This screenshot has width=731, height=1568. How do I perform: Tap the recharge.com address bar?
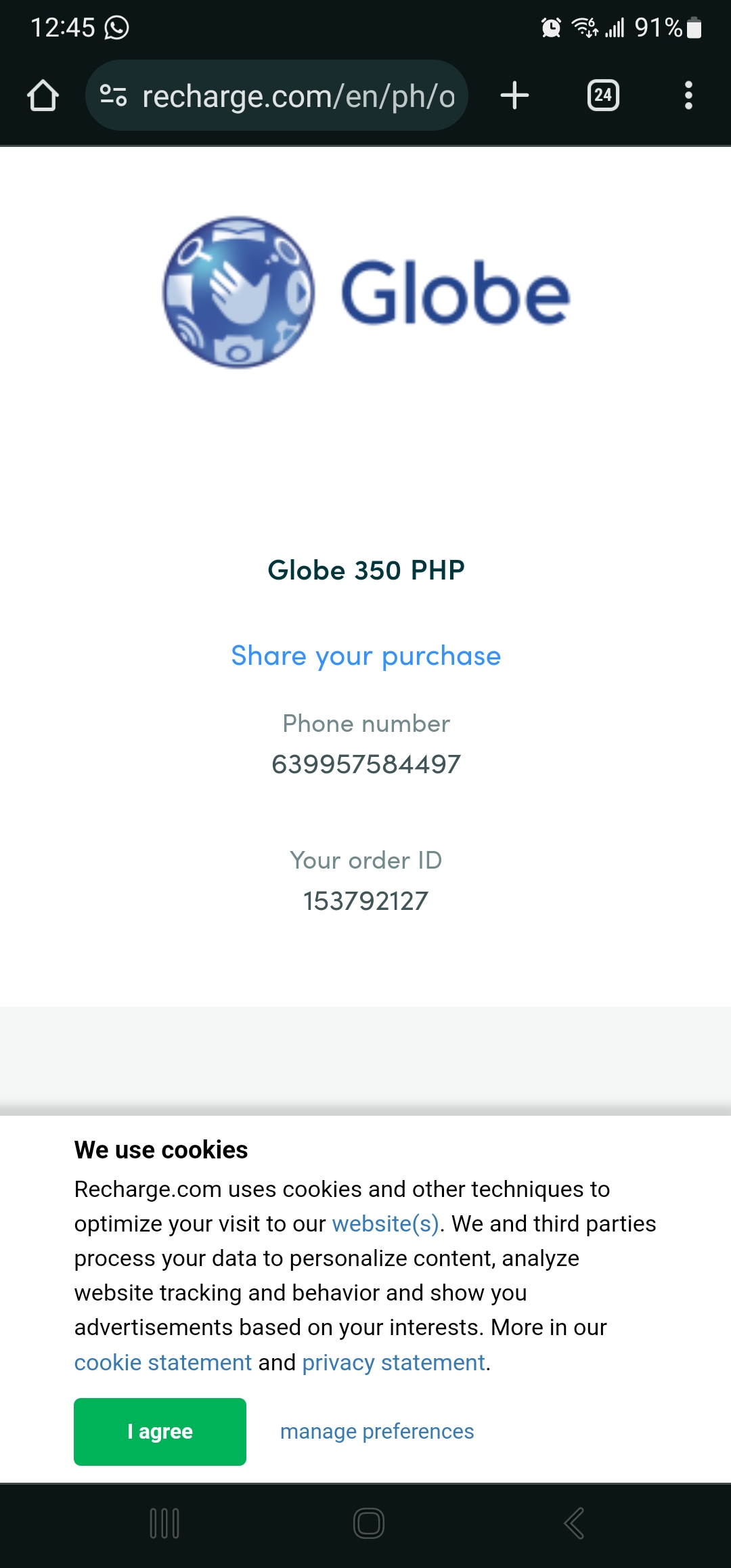277,95
